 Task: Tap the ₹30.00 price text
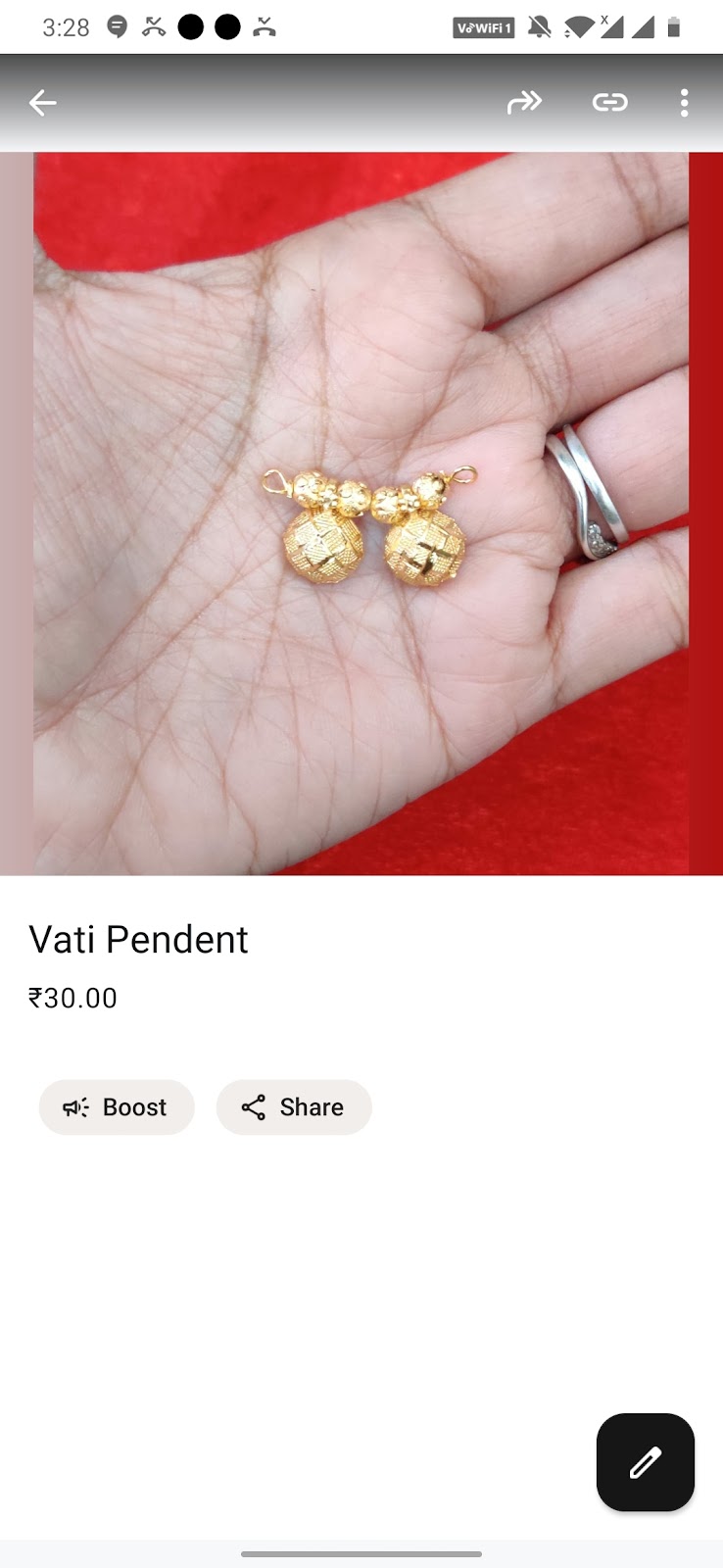pos(72,998)
